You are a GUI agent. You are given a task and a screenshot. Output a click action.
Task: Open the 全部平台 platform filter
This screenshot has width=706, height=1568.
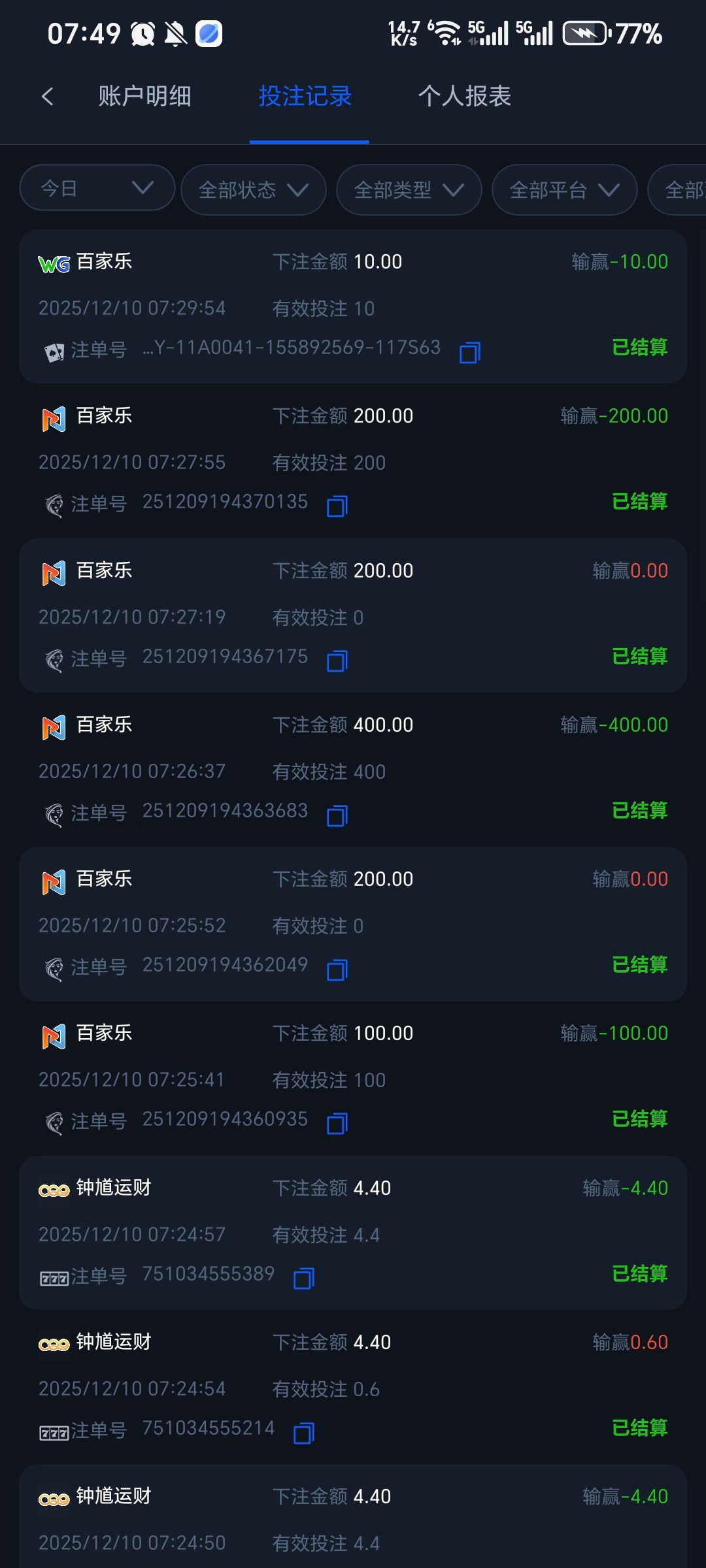click(563, 189)
